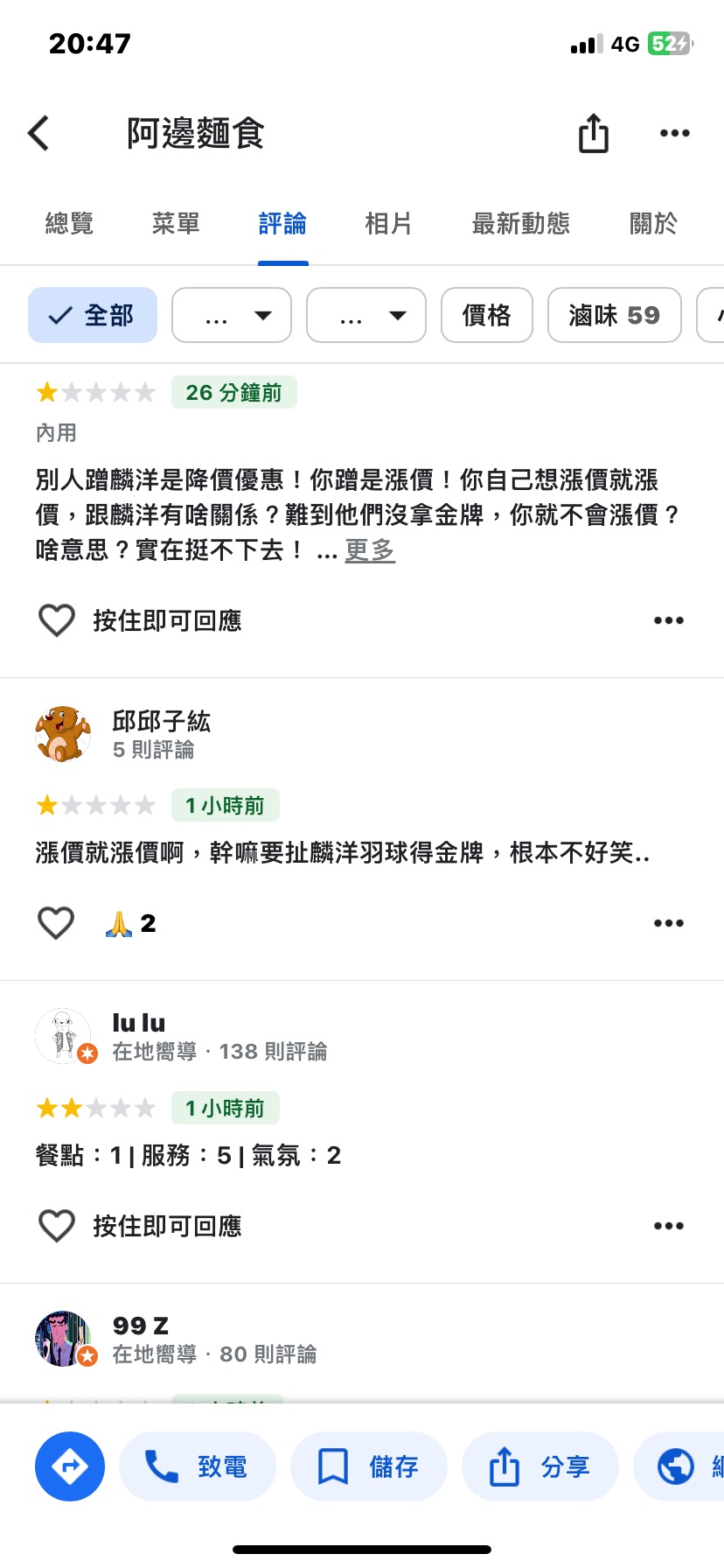This screenshot has width=724, height=1568.
Task: Save this place with 儲存
Action: [369, 1466]
